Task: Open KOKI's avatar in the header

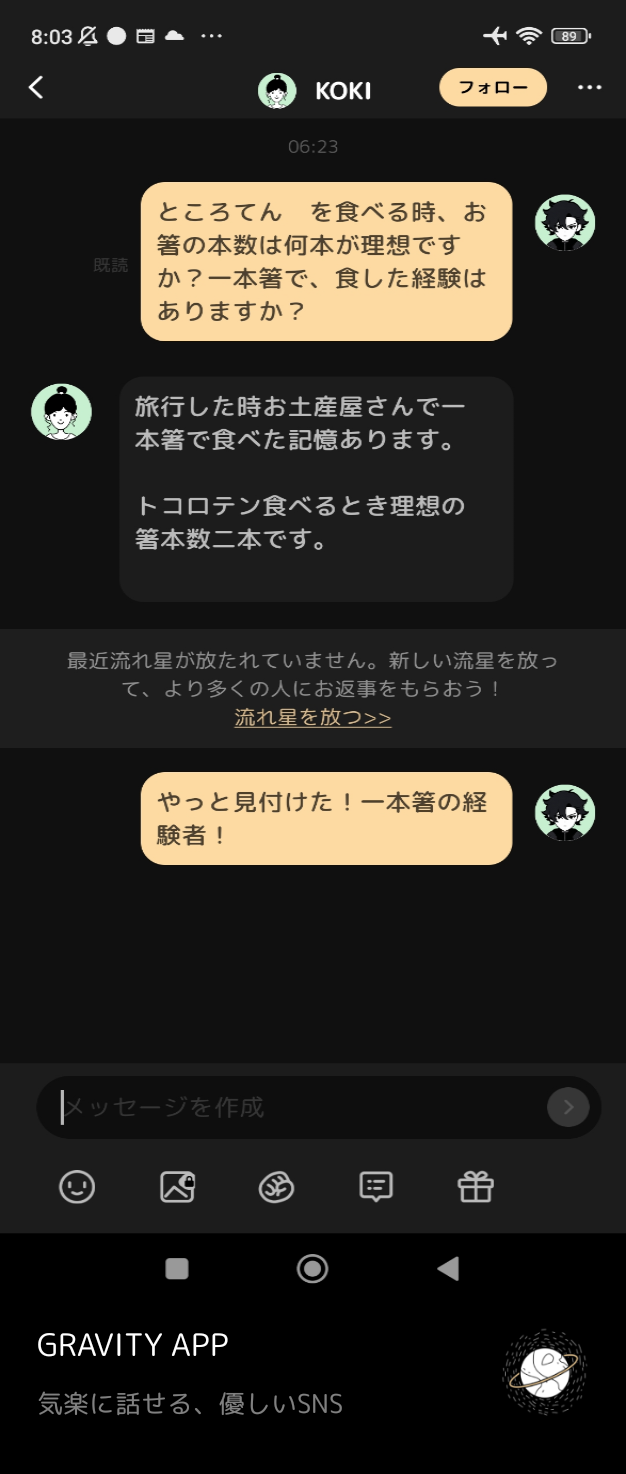Action: click(x=277, y=90)
